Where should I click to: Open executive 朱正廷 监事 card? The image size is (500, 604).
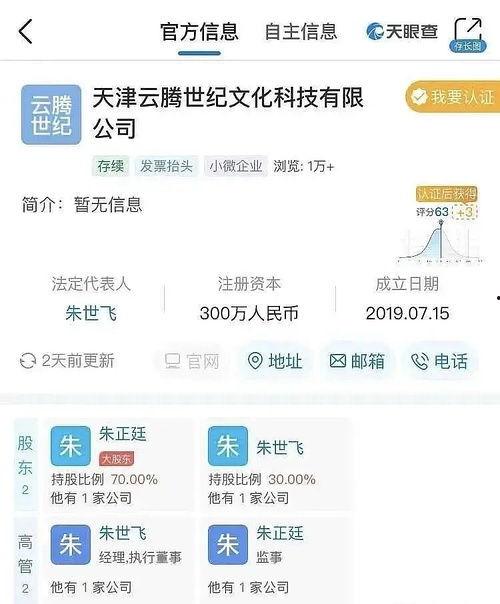click(x=279, y=559)
